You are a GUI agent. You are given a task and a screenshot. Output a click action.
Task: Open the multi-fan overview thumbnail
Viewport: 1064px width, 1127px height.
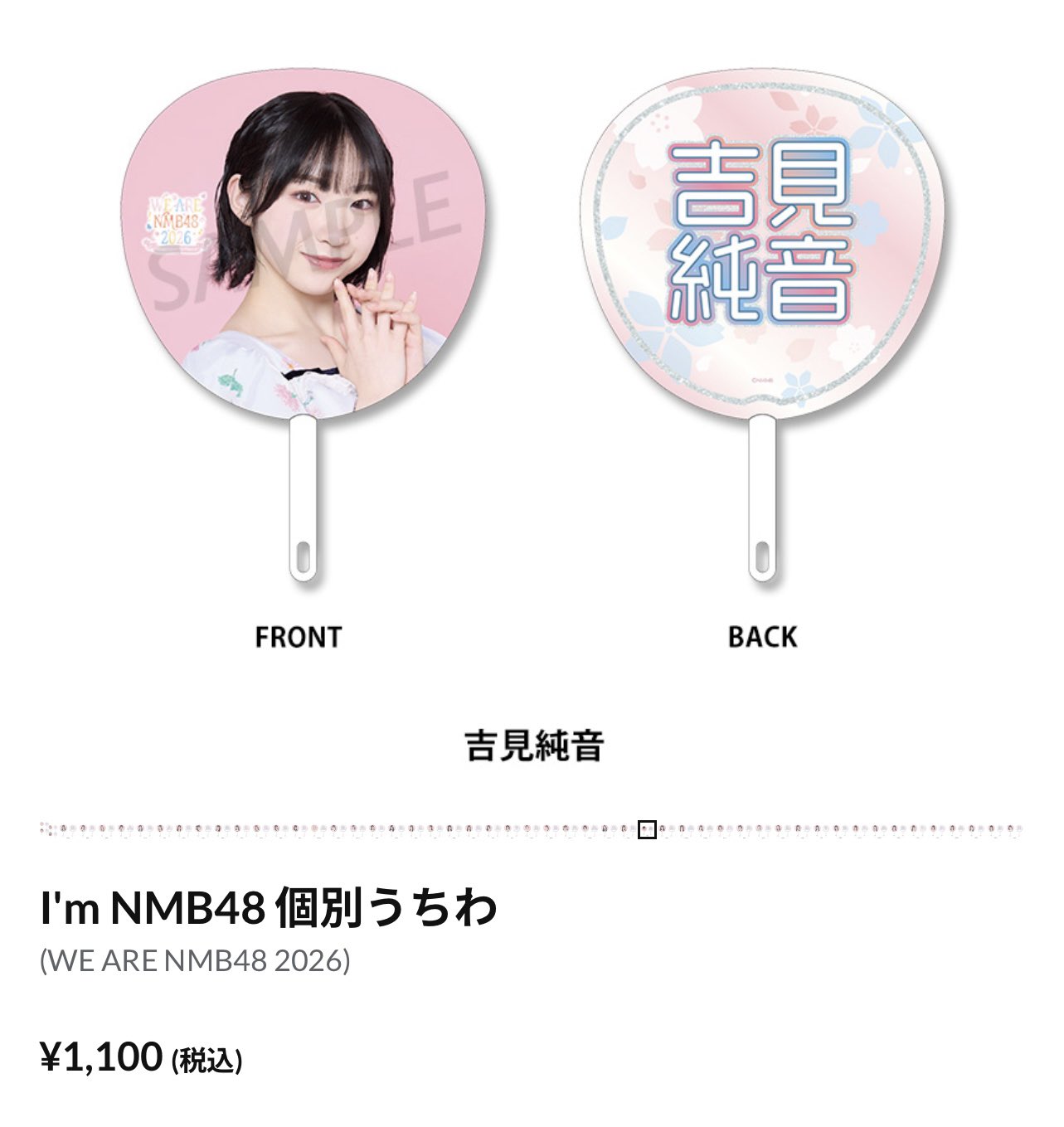point(46,828)
